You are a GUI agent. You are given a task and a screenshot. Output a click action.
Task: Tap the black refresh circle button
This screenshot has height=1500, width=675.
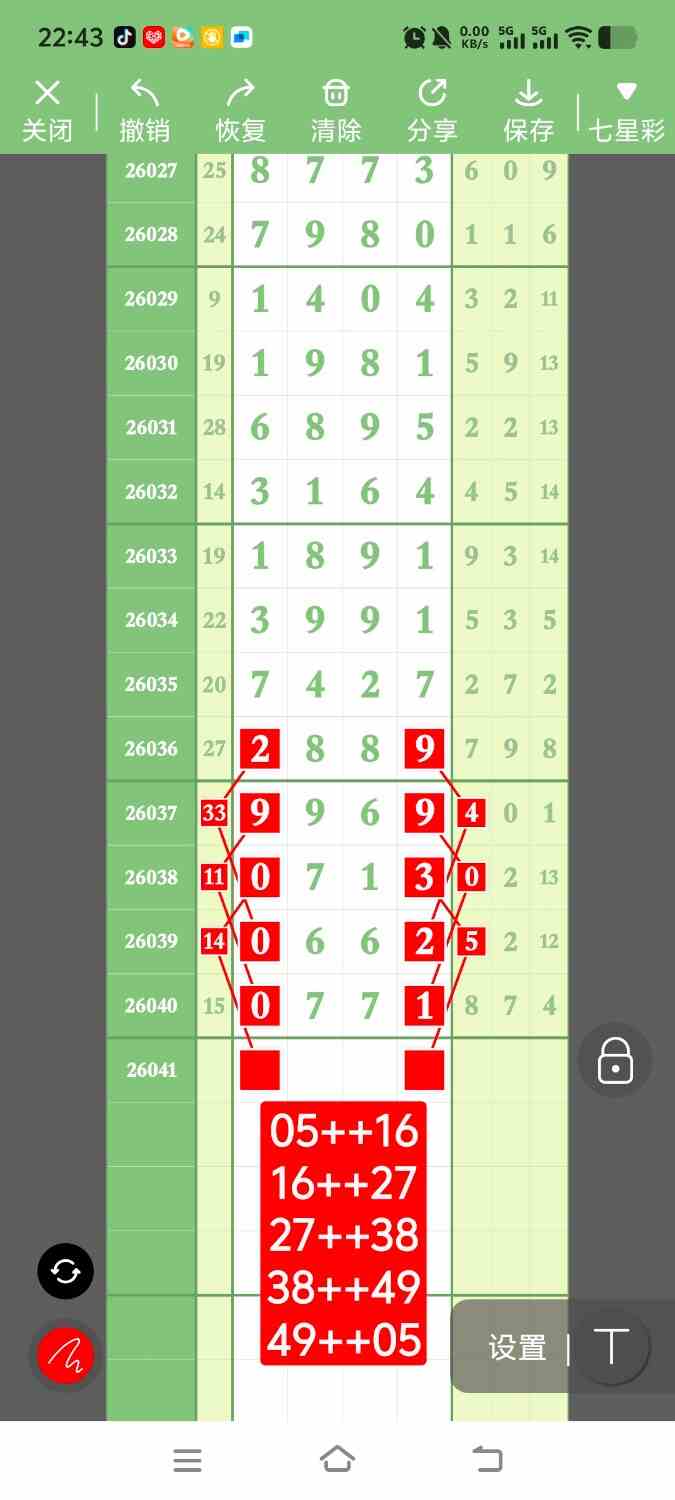click(x=66, y=1271)
